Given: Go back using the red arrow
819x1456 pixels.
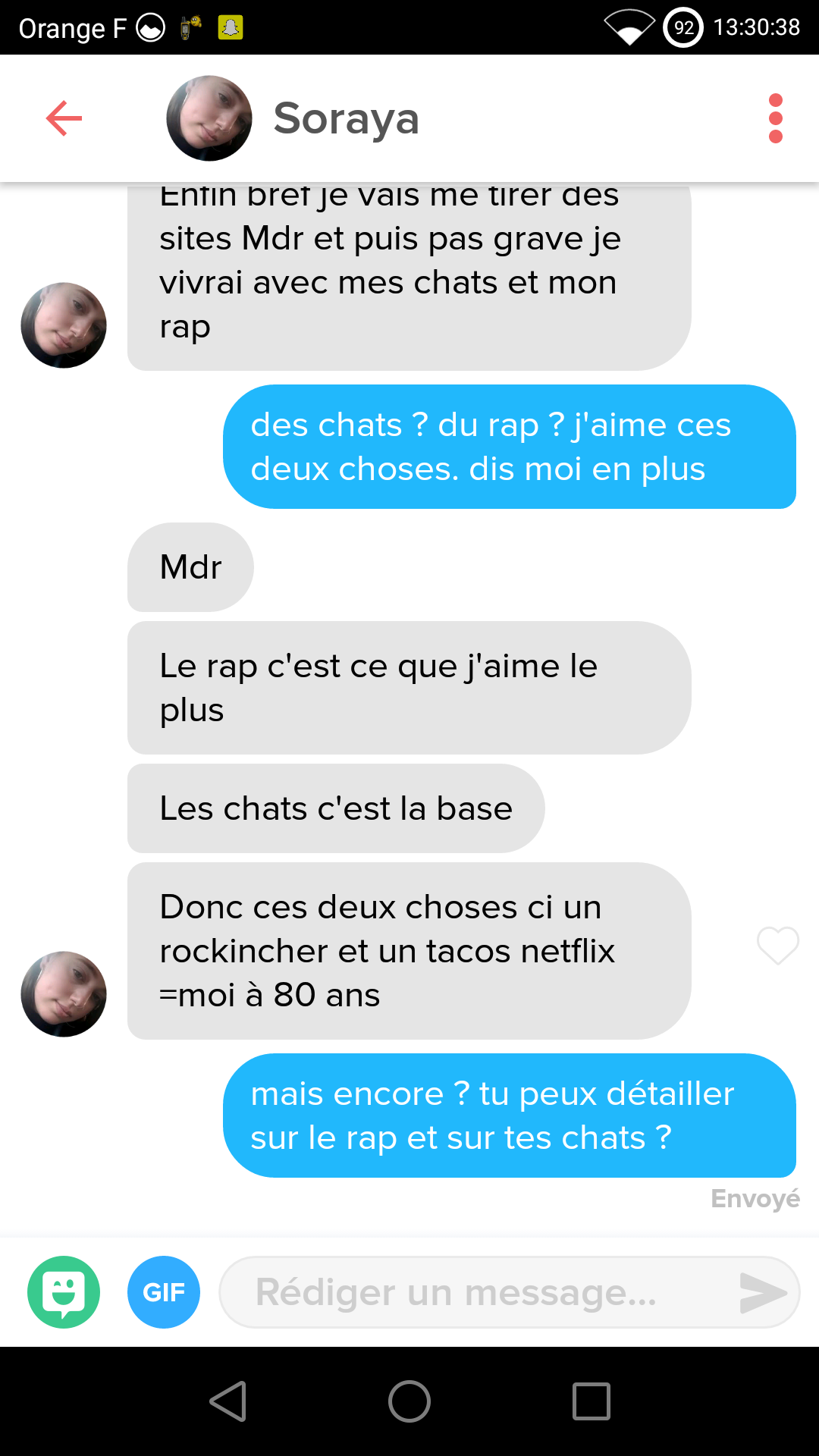Looking at the screenshot, I should (x=64, y=118).
